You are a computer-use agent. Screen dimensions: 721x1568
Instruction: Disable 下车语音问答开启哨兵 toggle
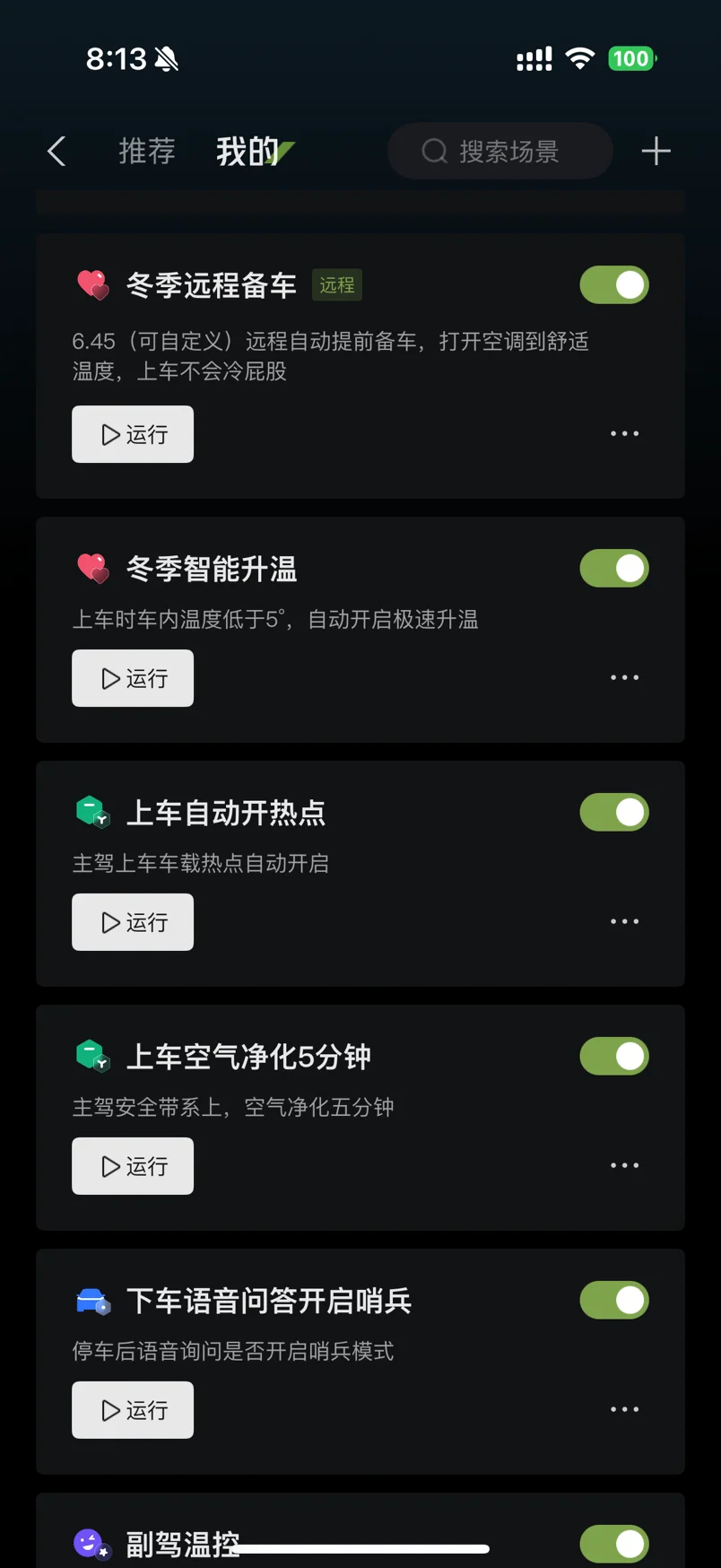pos(614,1301)
